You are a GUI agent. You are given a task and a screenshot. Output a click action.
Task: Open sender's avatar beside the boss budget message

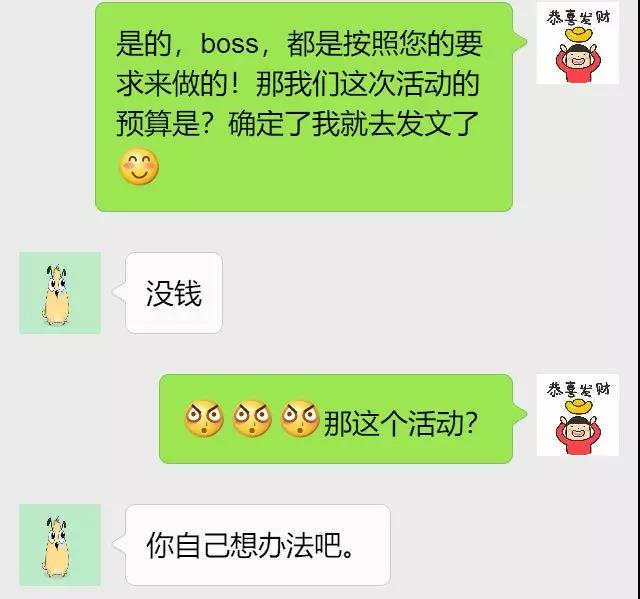(578, 43)
